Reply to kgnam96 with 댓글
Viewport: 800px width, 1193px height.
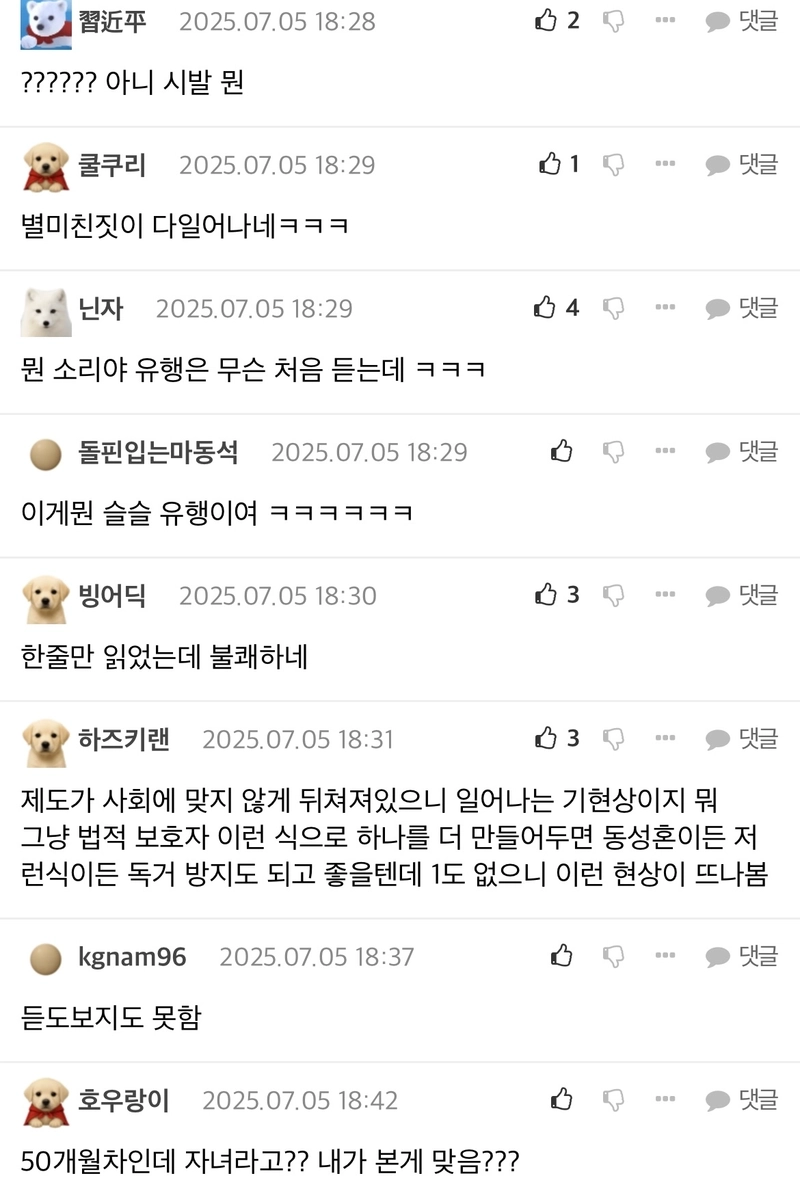tap(741, 956)
